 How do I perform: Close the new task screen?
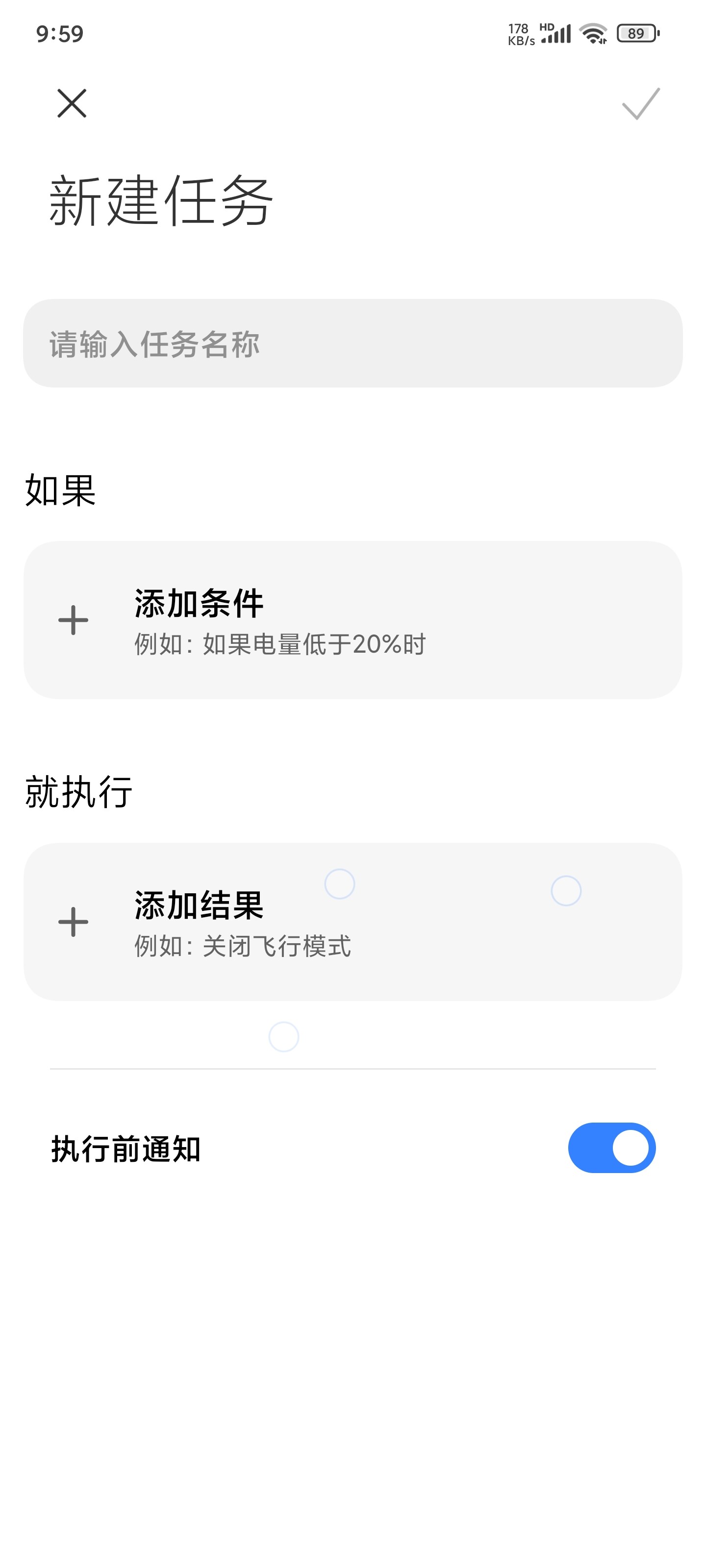point(72,103)
